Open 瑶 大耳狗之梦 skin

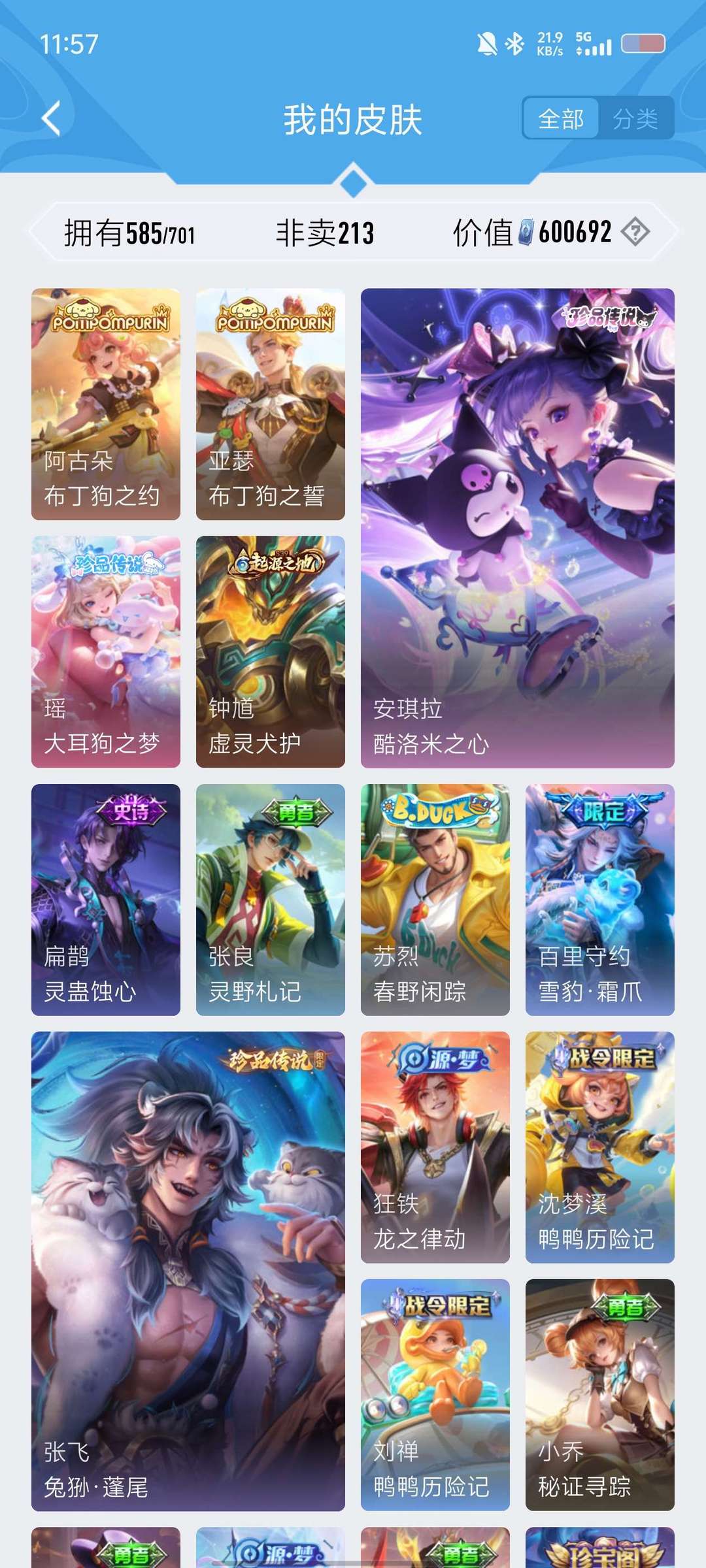tap(106, 652)
